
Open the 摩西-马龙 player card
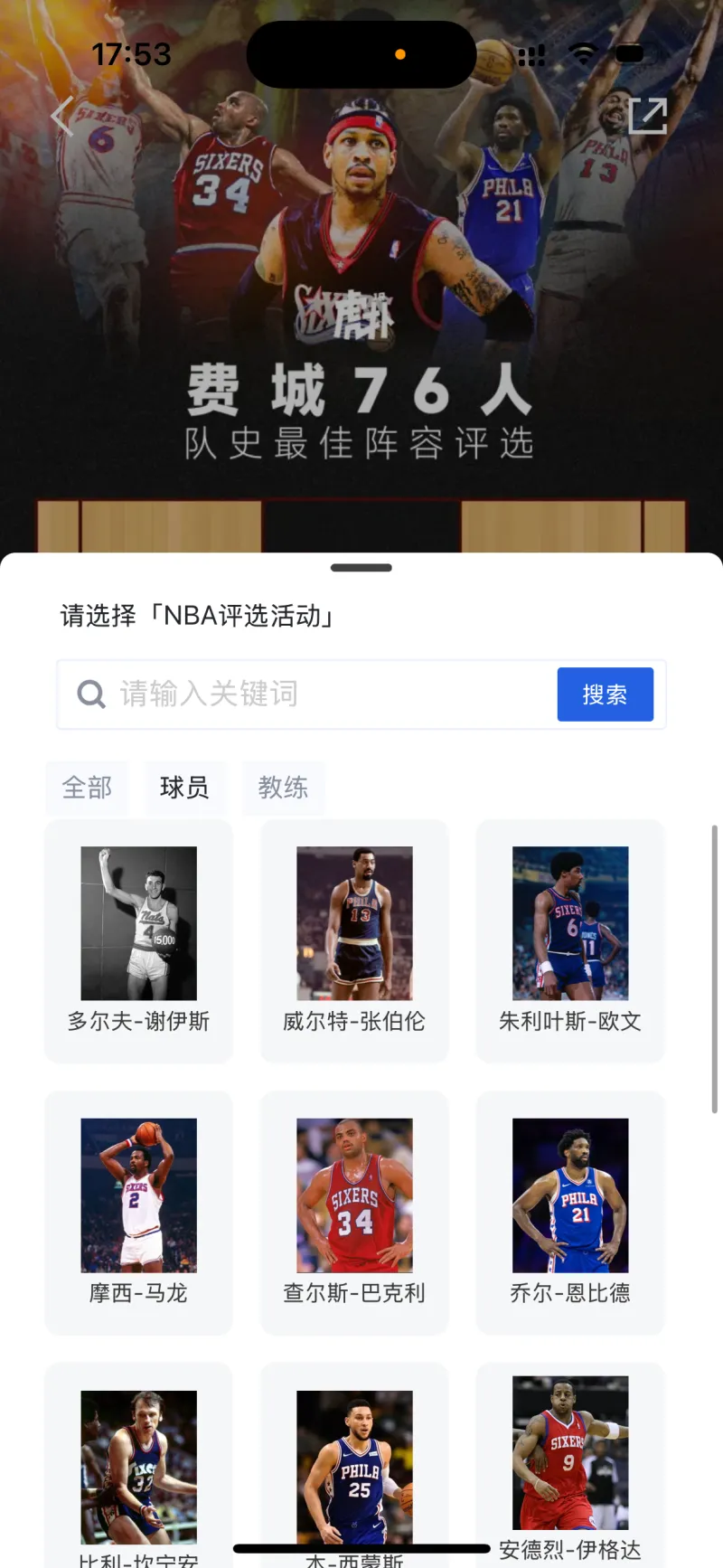click(138, 1212)
